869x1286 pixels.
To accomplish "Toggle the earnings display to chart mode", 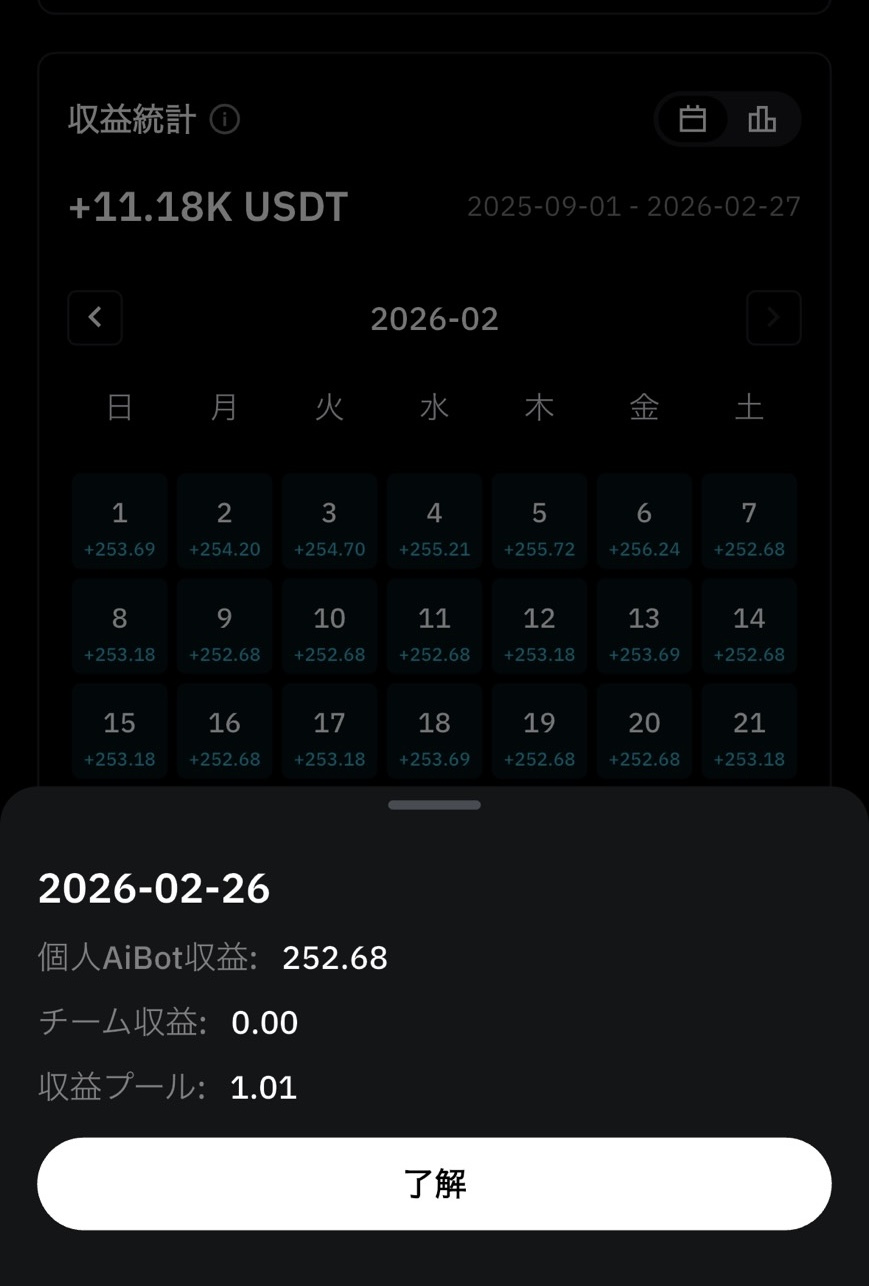I will point(762,119).
